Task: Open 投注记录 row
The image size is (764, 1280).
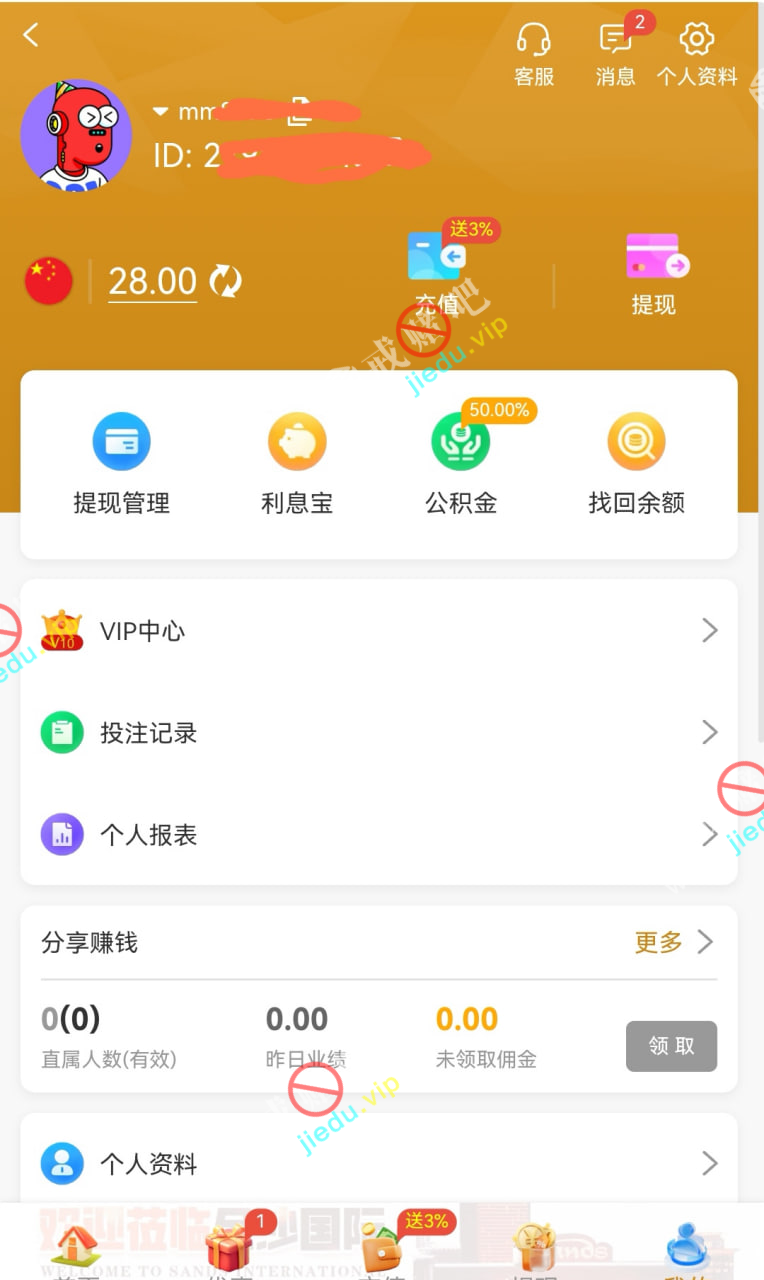Action: [378, 733]
